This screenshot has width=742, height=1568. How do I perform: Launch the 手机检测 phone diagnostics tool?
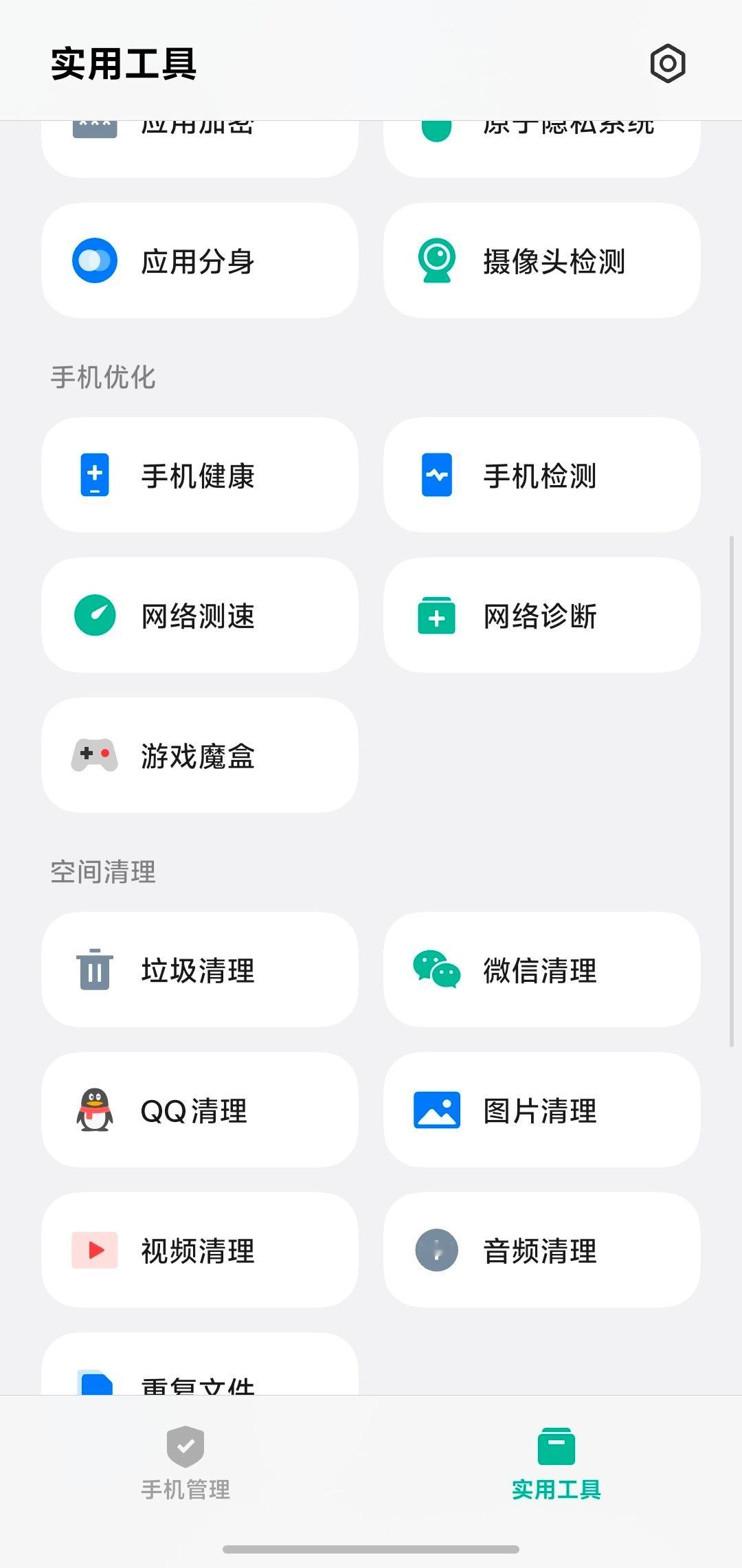[541, 475]
